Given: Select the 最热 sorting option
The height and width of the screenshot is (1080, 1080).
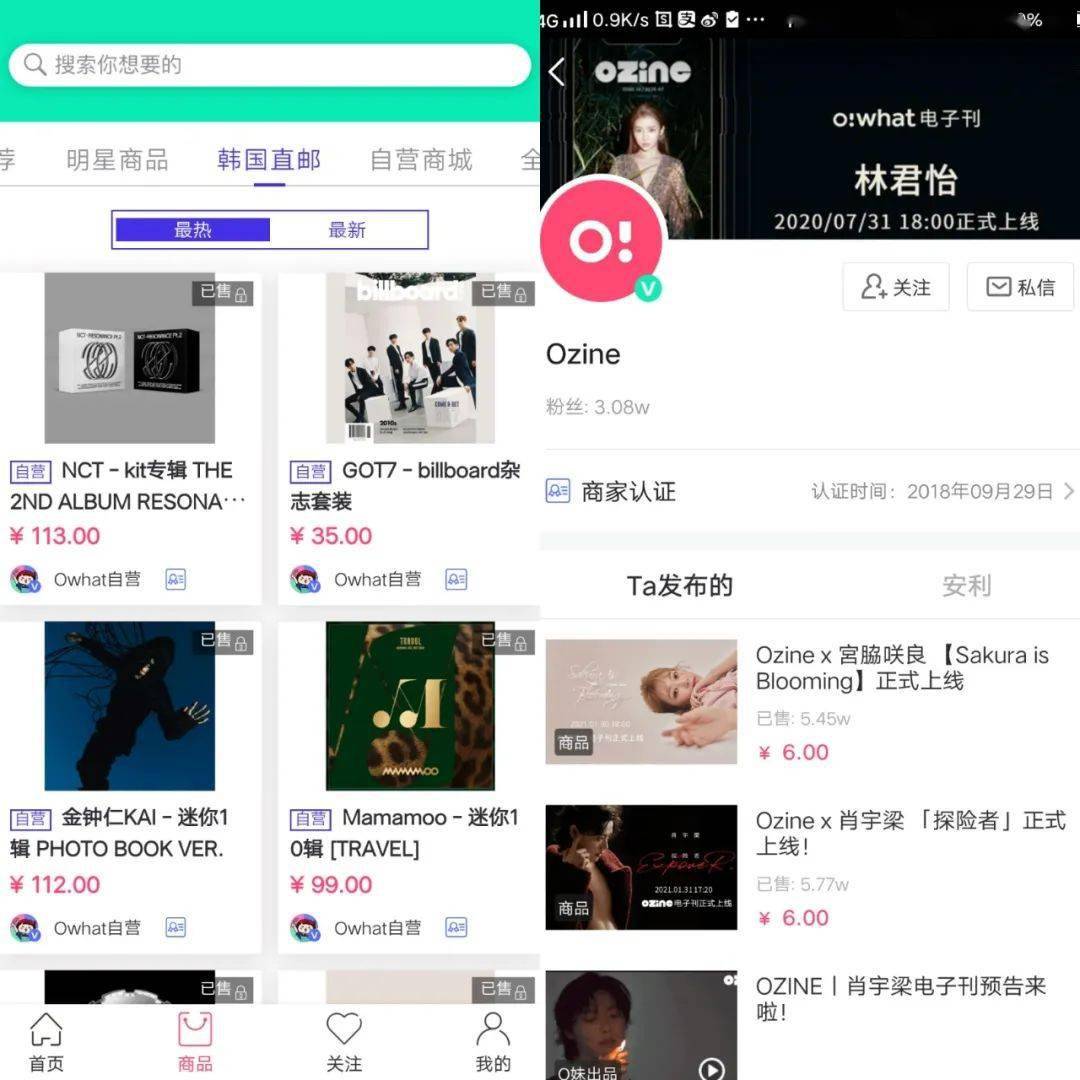Looking at the screenshot, I should coord(193,230).
